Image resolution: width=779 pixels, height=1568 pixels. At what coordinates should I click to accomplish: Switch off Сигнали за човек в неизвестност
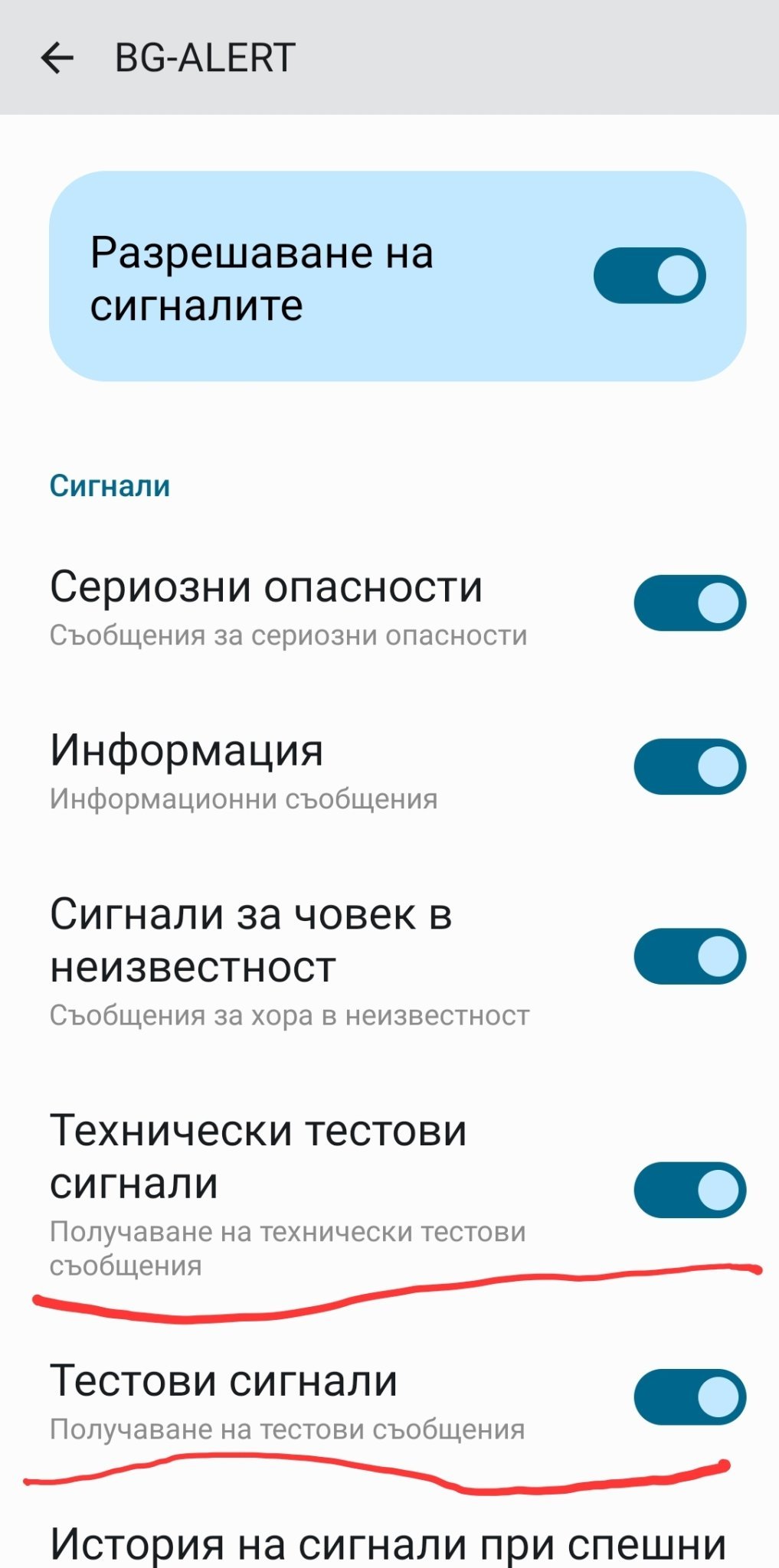(690, 956)
